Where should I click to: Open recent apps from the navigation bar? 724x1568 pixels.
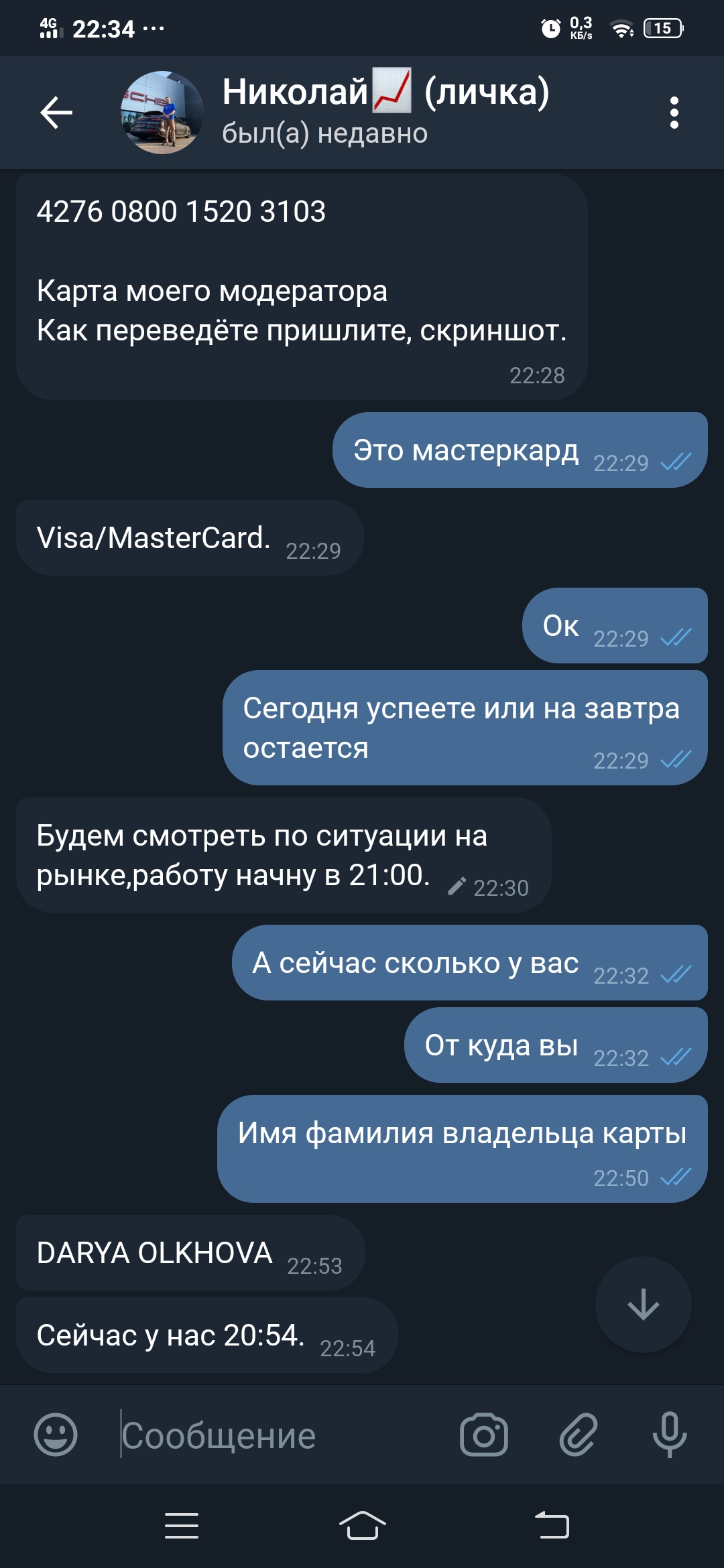[182, 1526]
